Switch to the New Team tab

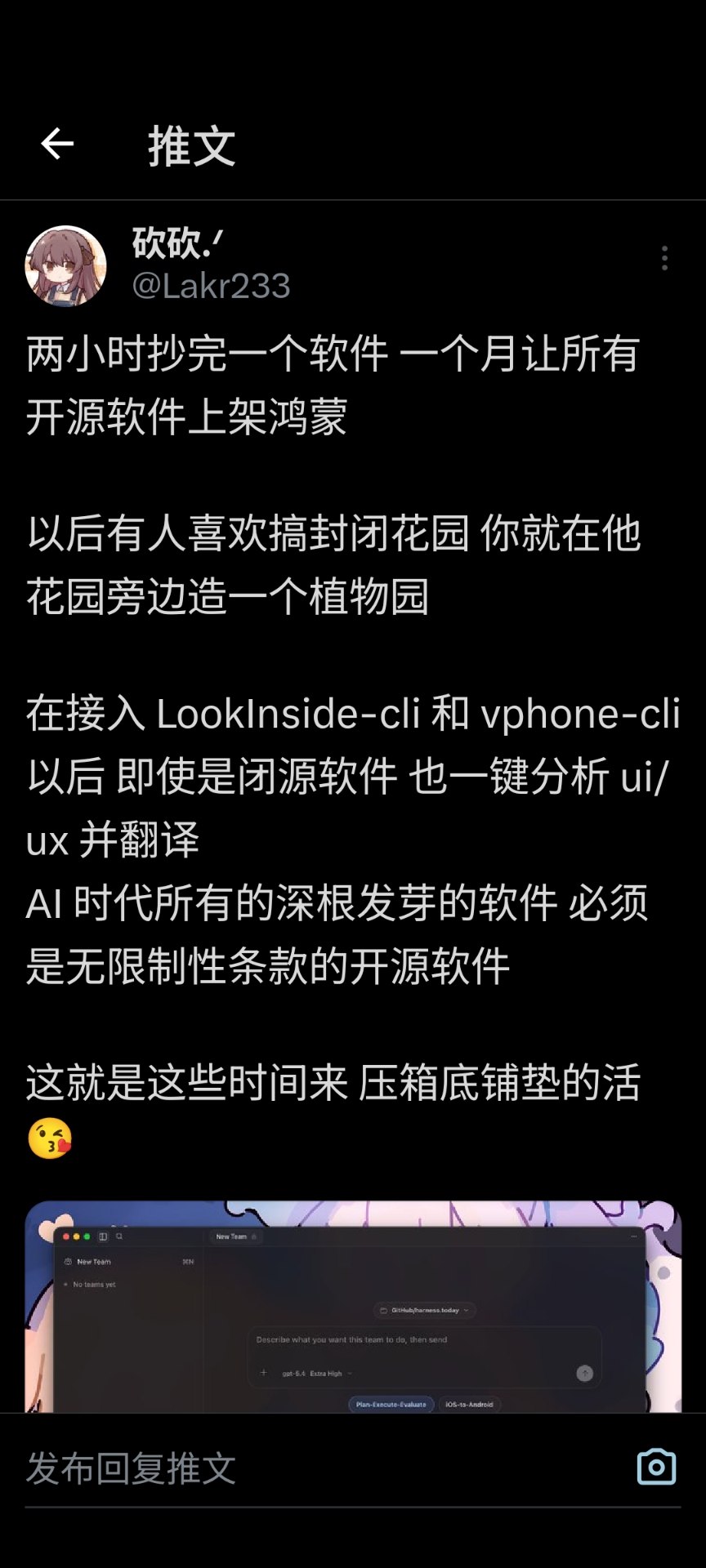tap(234, 1237)
